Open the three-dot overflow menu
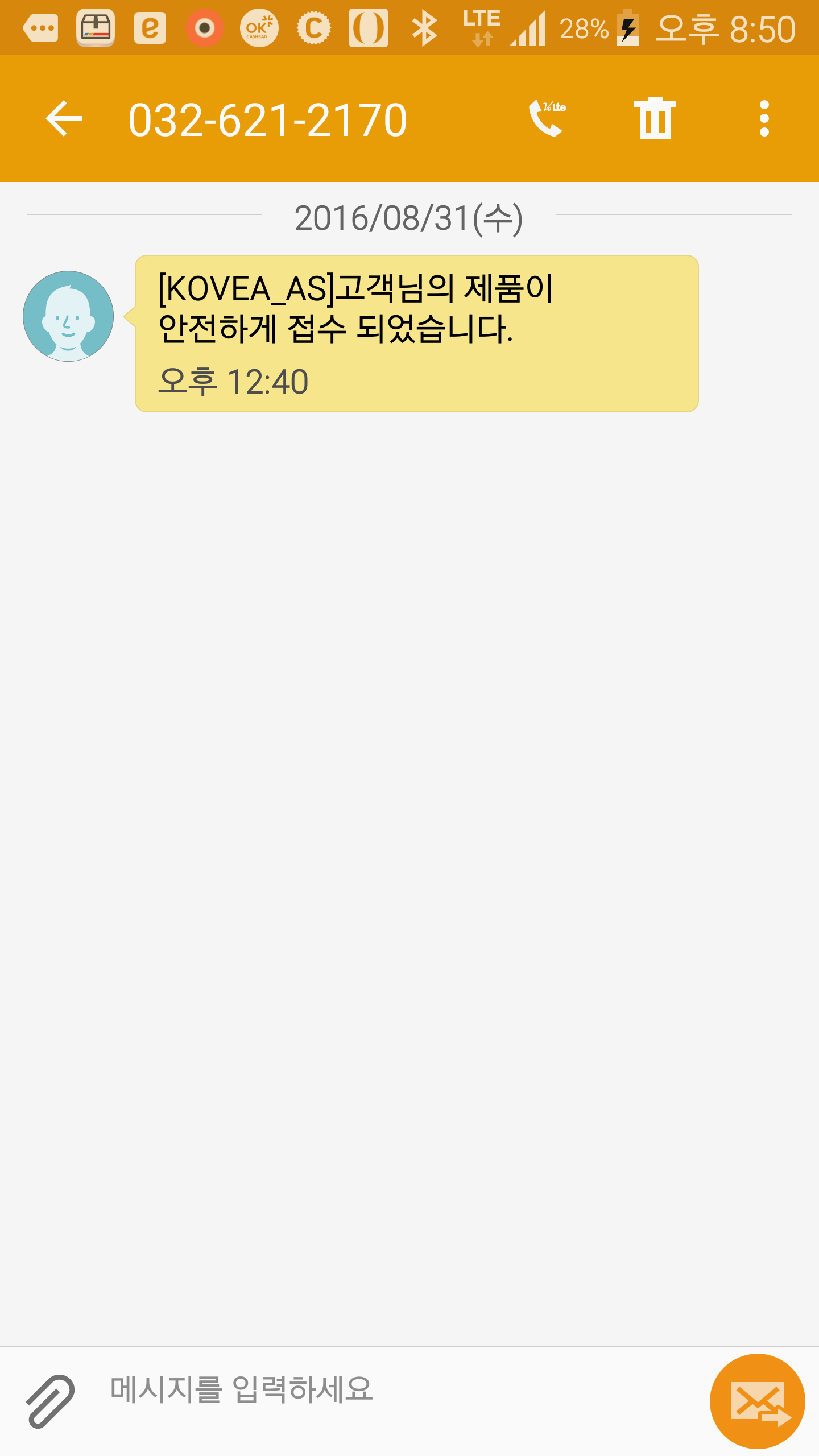 coord(764,118)
